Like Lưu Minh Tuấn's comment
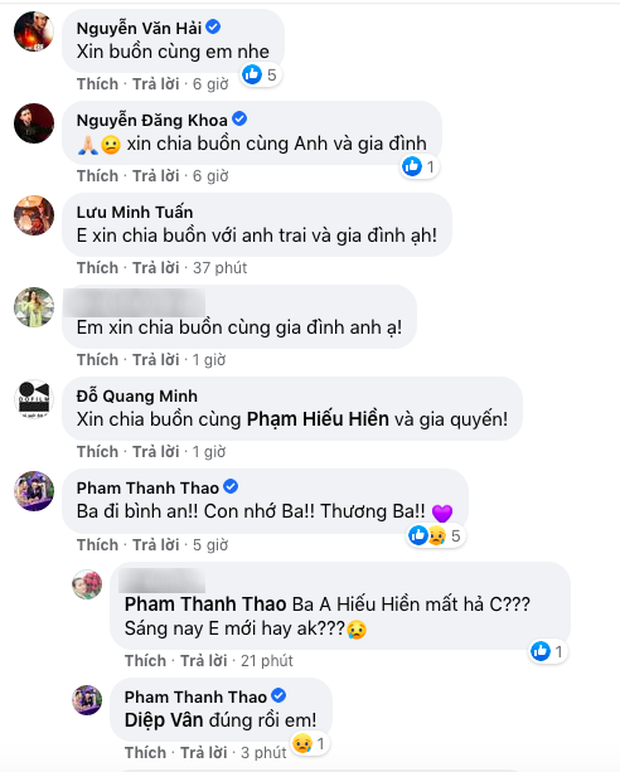This screenshot has height=772, width=620. tap(97, 268)
